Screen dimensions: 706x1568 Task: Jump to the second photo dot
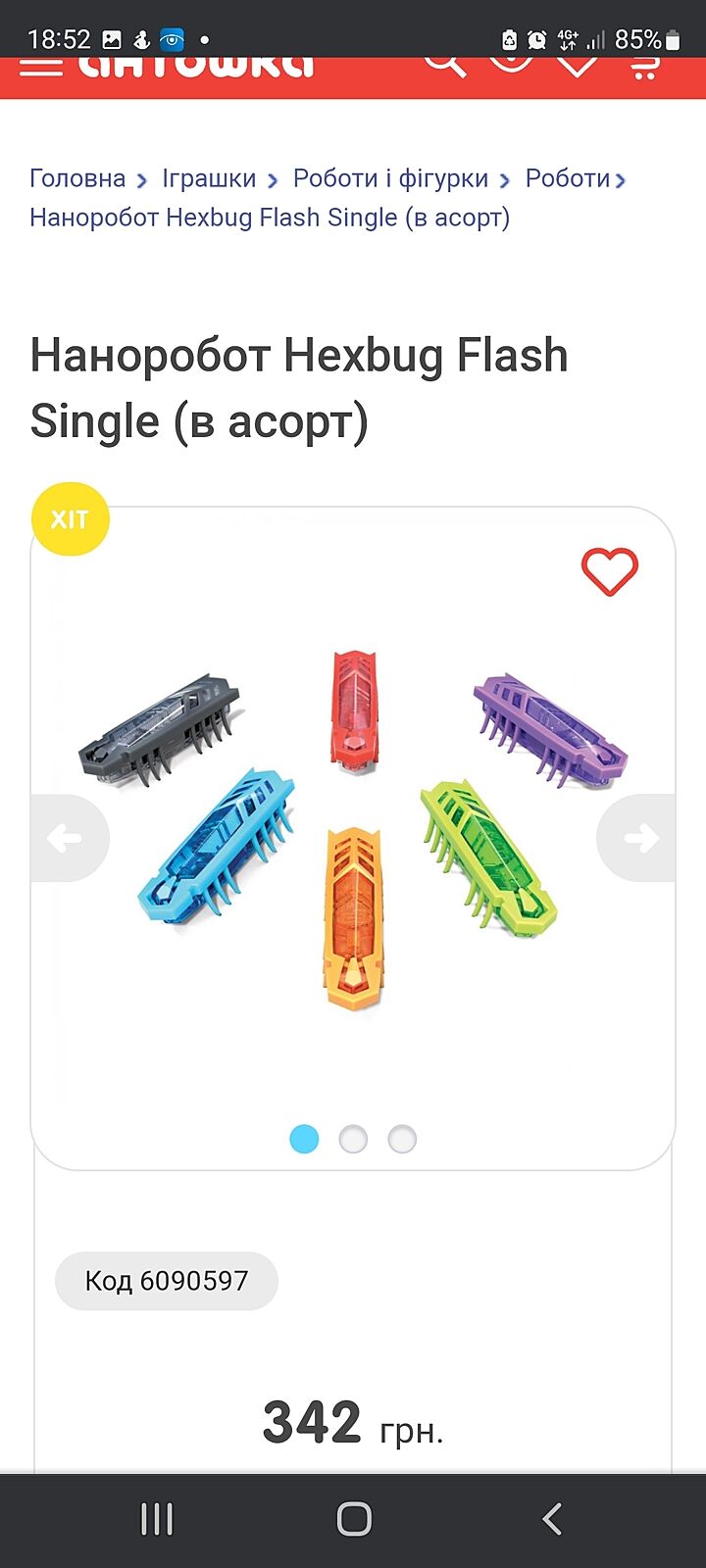353,1139
